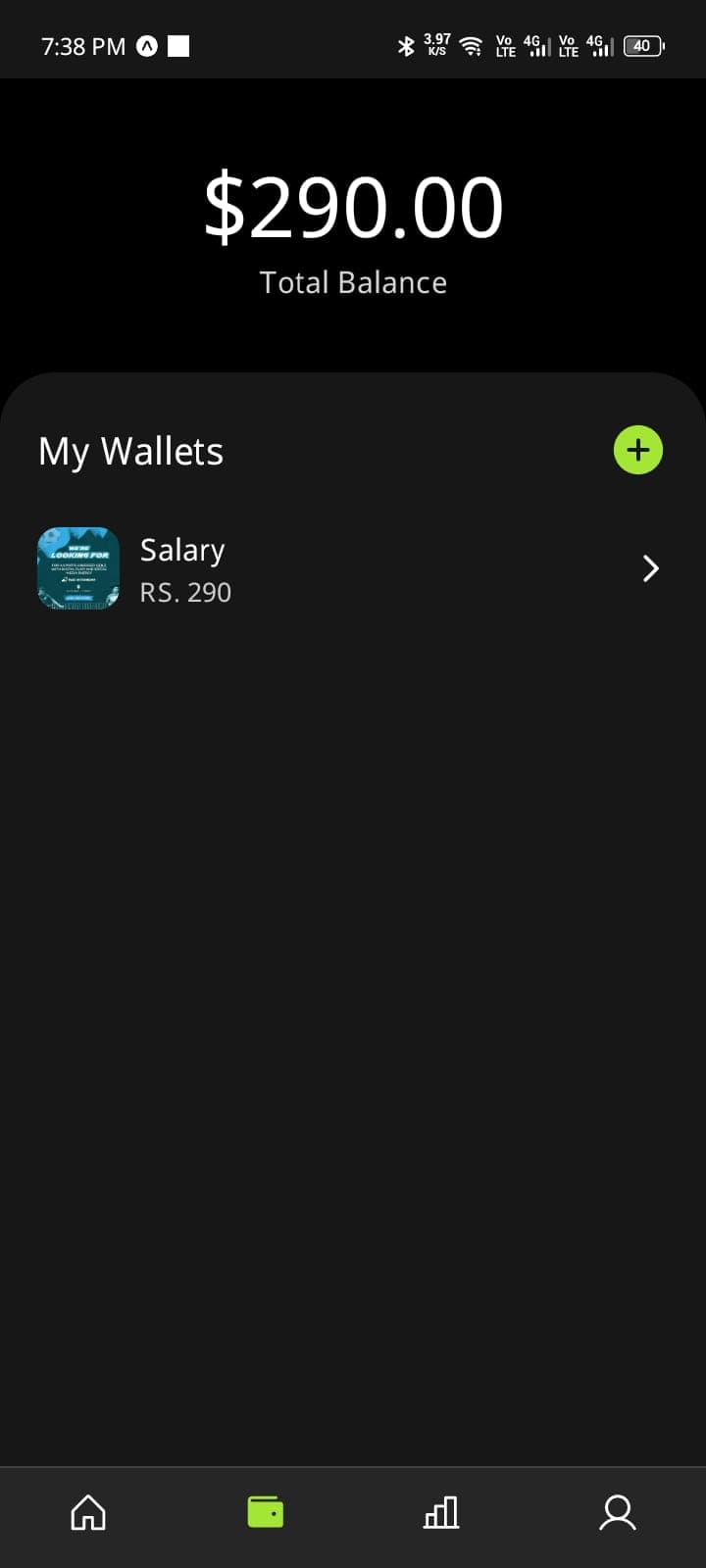Collapse the My Wallets section header
Image resolution: width=706 pixels, height=1568 pixels.
pos(129,451)
